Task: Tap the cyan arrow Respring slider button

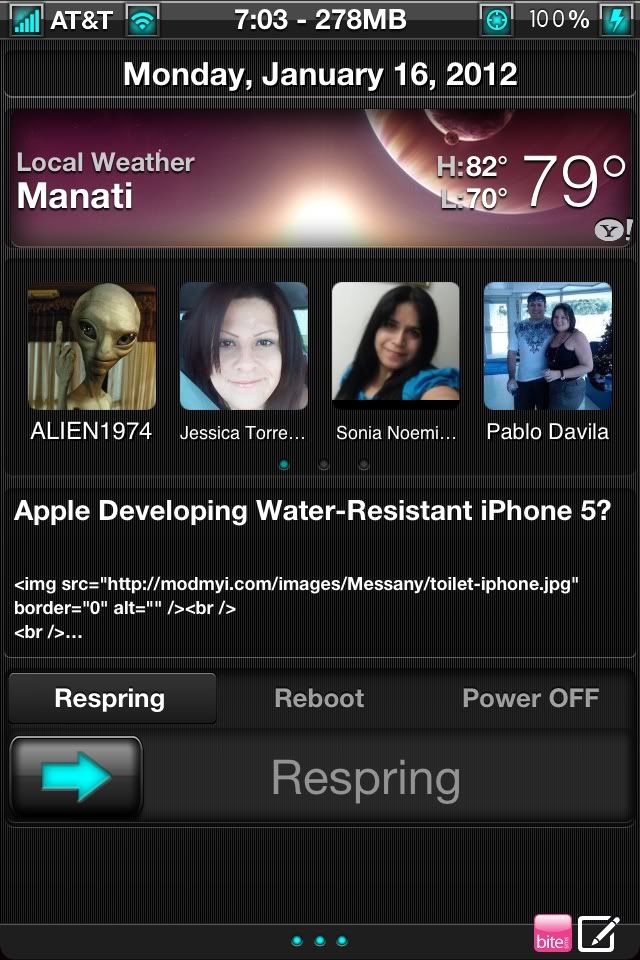Action: [x=77, y=779]
